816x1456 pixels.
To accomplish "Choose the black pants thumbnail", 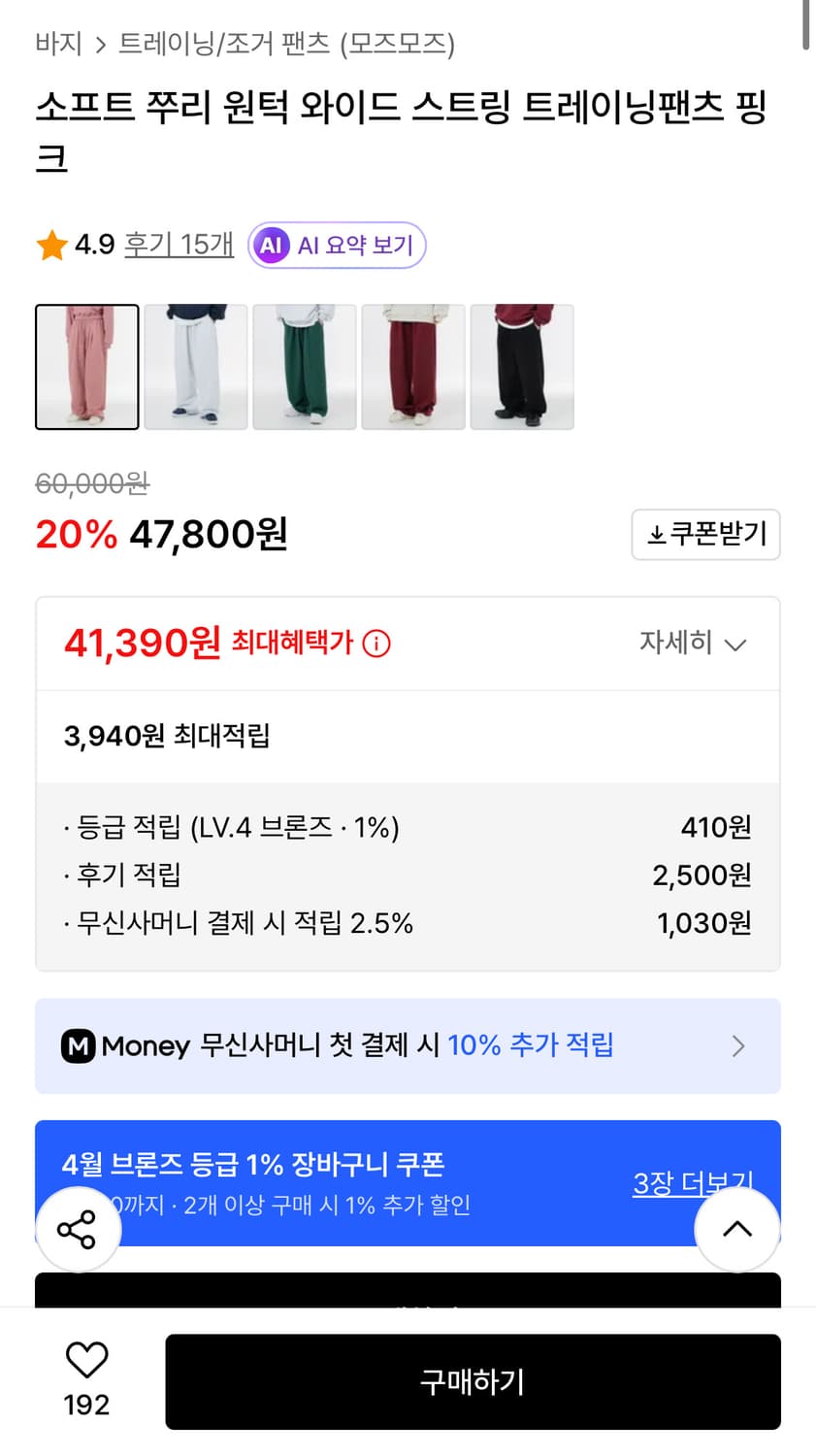I will [x=521, y=367].
